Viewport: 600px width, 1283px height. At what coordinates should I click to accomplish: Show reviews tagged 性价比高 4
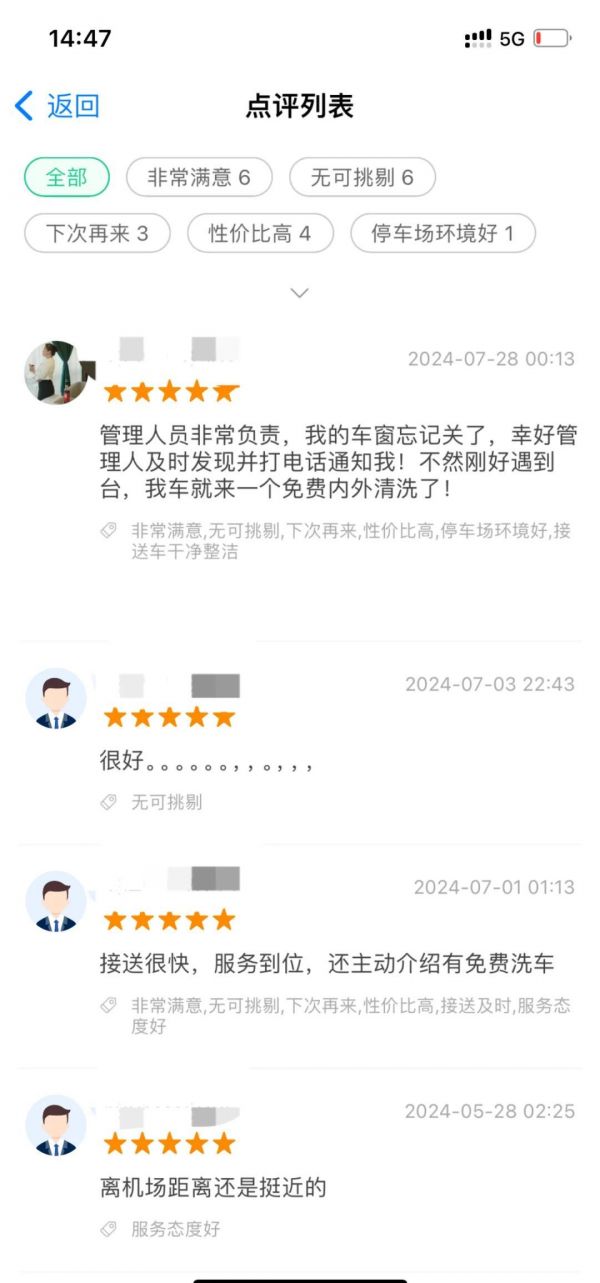click(x=259, y=234)
